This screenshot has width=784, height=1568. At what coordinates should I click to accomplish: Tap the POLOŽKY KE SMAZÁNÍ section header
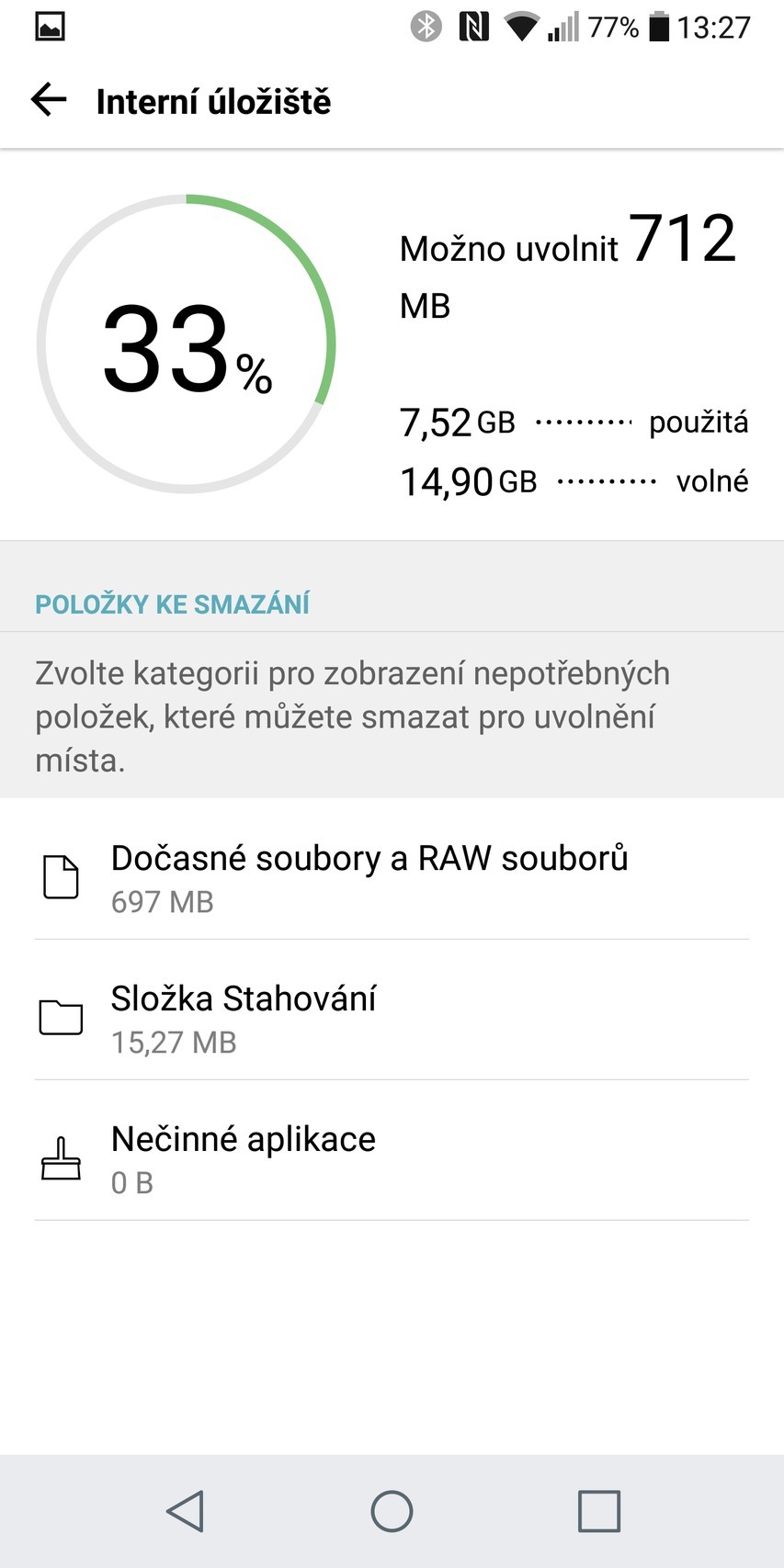click(x=172, y=604)
